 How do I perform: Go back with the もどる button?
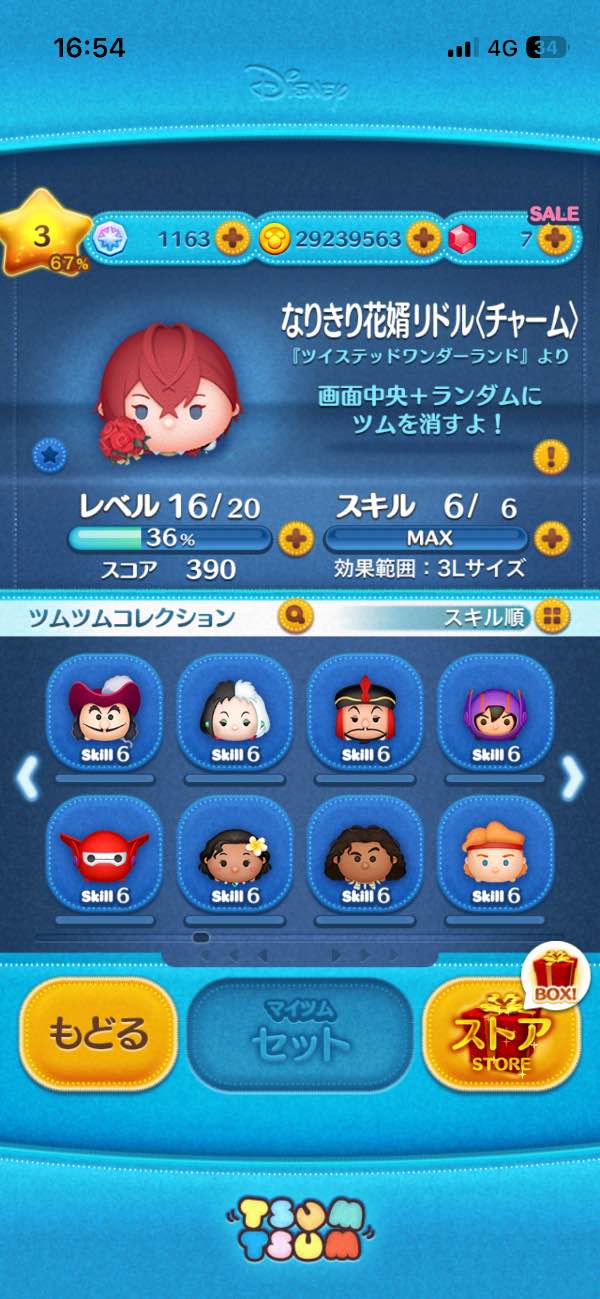tap(98, 1033)
